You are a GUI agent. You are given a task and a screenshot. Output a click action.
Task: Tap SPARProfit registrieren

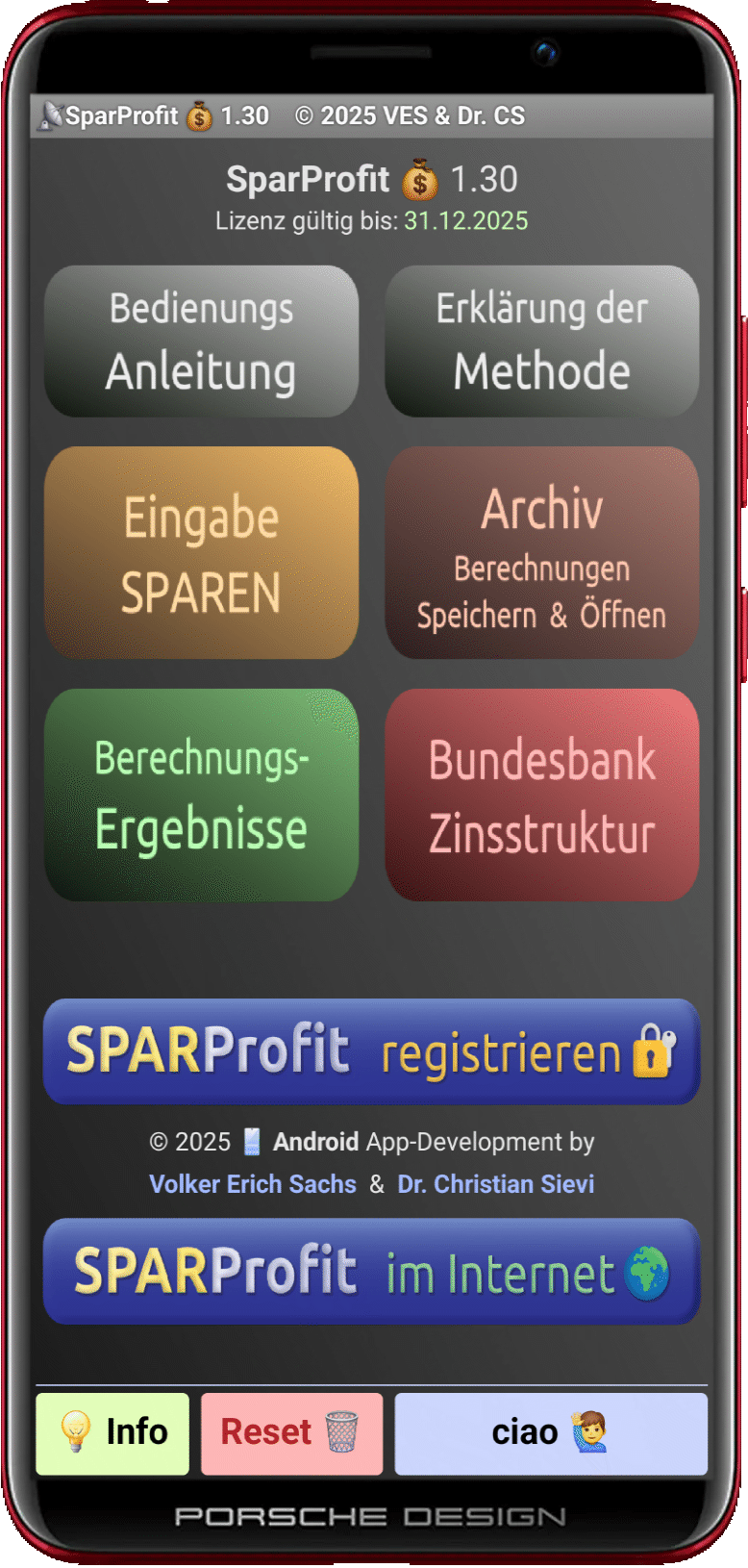(x=371, y=1051)
